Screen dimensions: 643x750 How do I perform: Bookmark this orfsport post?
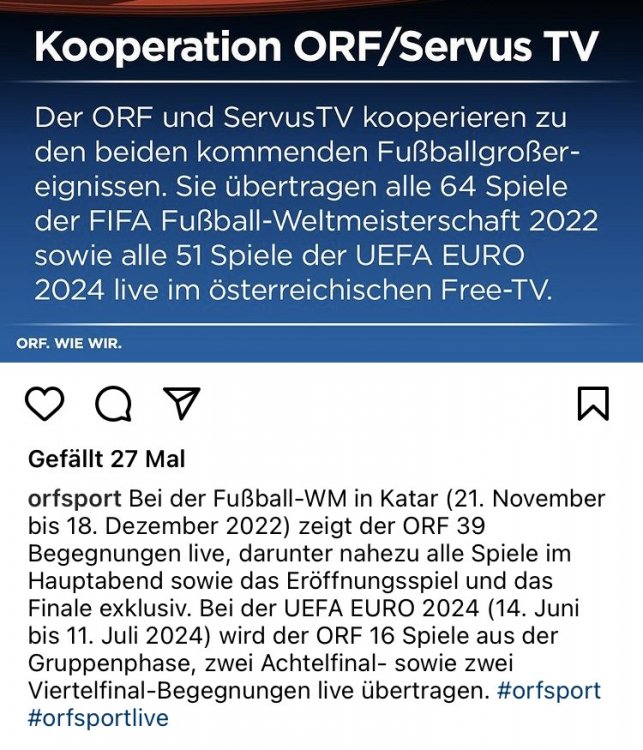tap(593, 403)
